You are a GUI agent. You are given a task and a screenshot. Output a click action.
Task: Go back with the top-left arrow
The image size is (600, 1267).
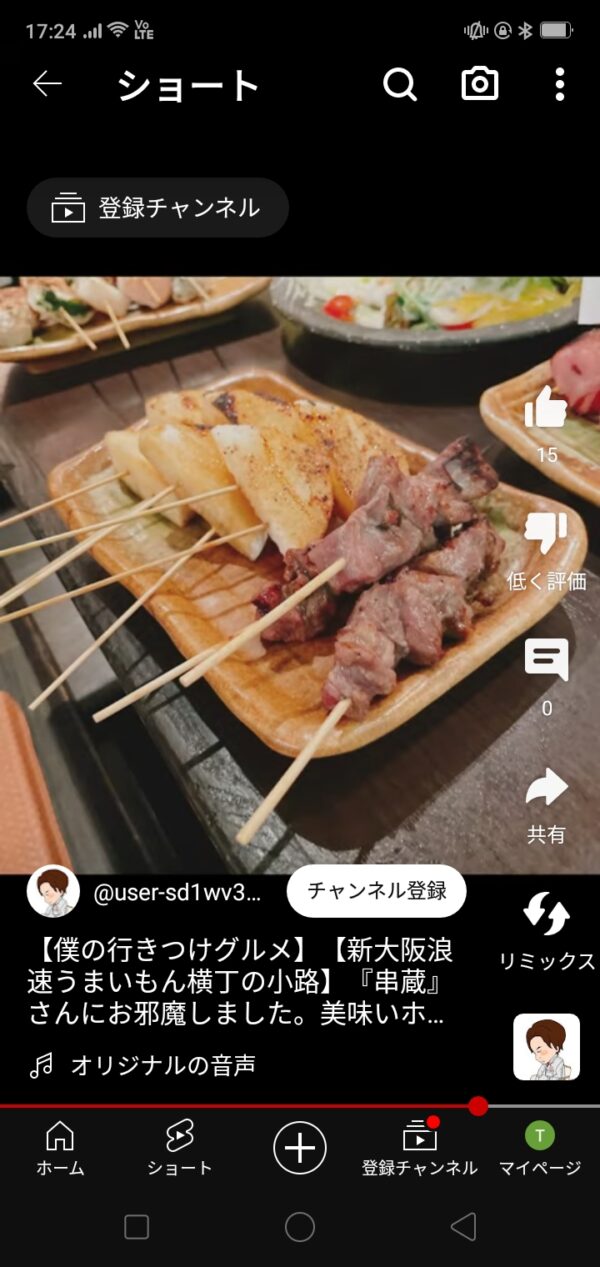pos(47,85)
